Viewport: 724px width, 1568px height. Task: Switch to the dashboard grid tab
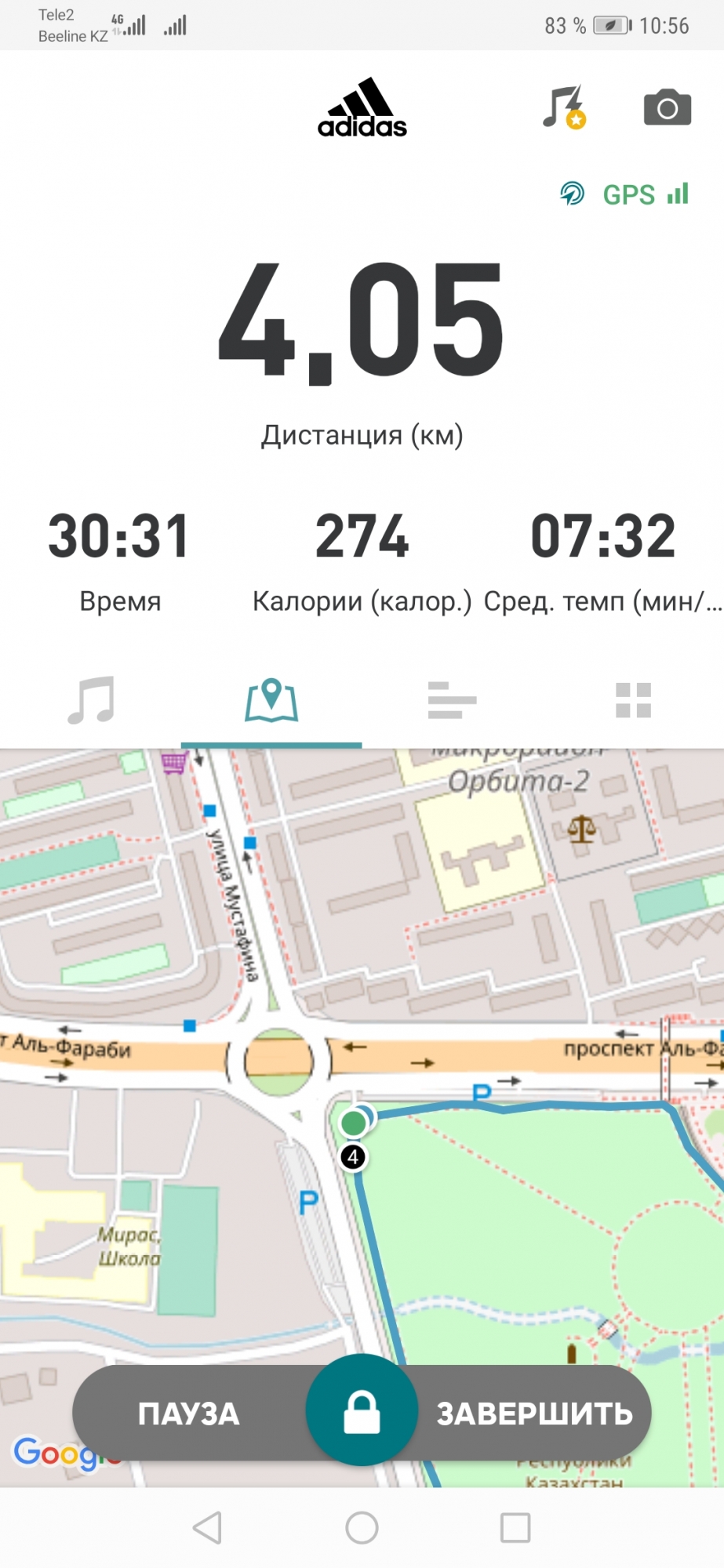(633, 699)
